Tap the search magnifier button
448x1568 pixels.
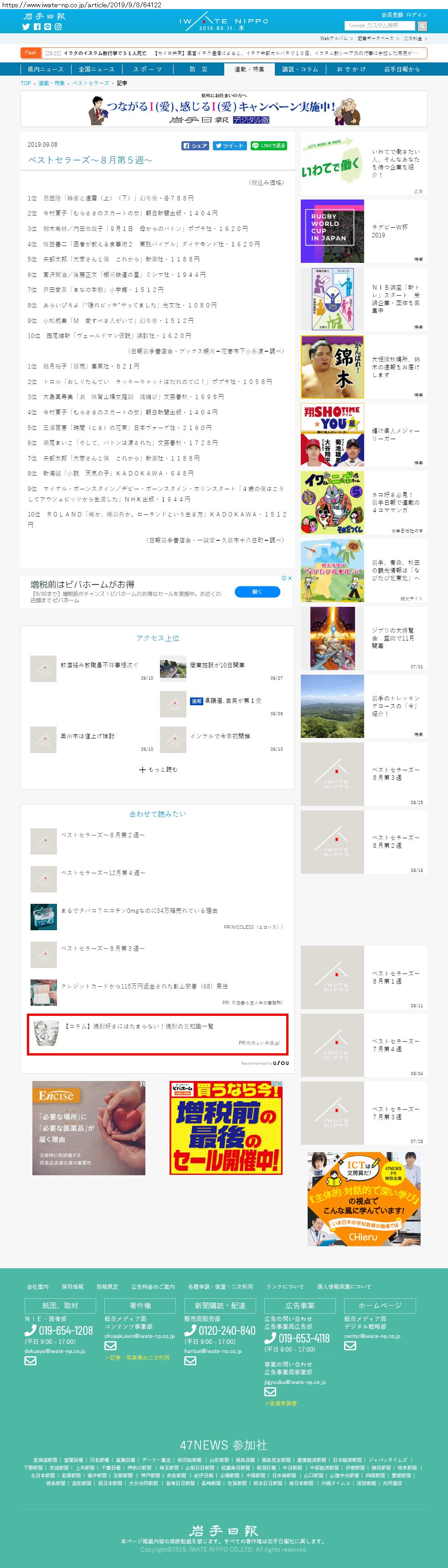[422, 26]
